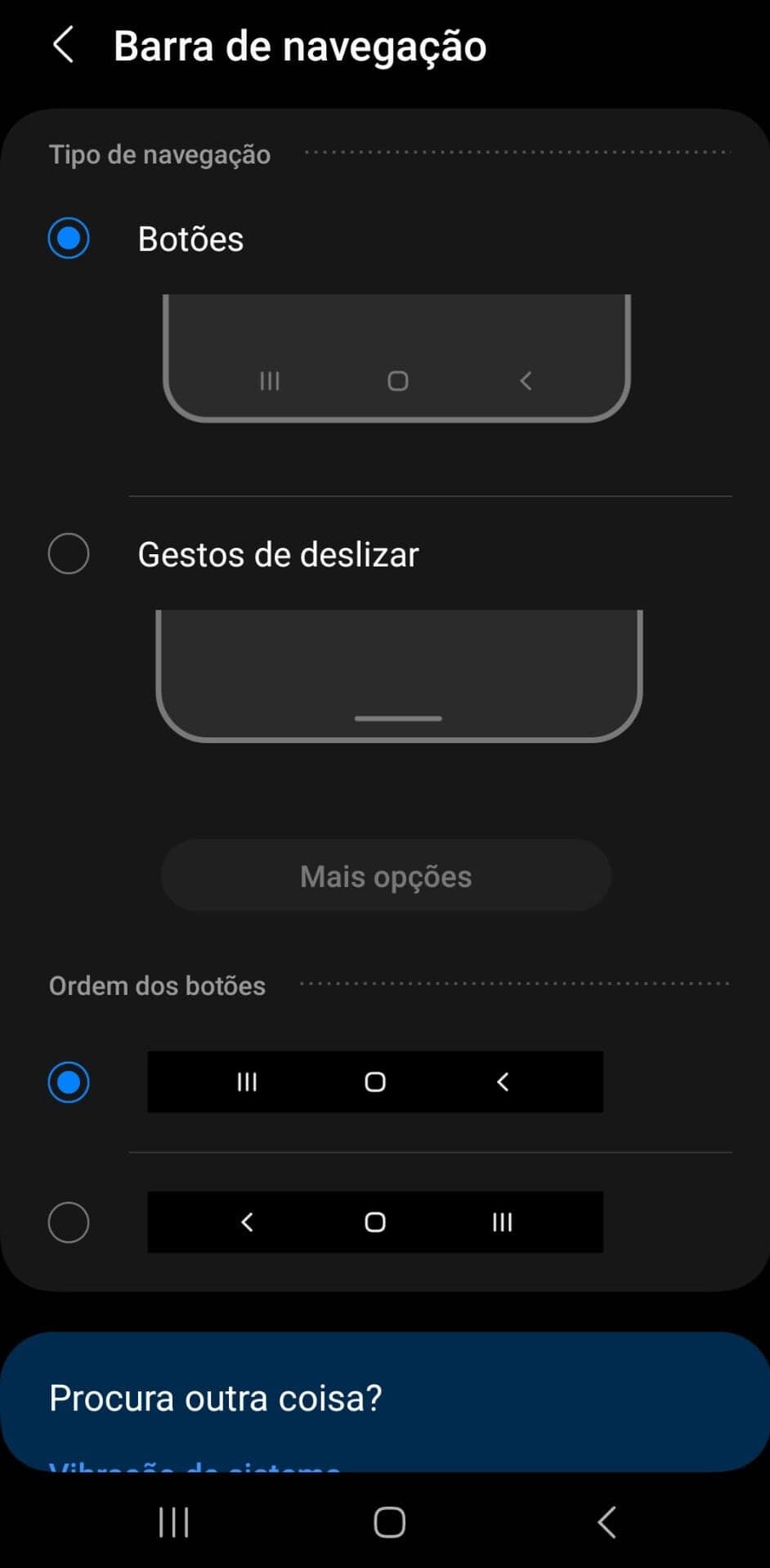Tap the system home button
This screenshot has height=1568, width=770.
[x=389, y=1521]
